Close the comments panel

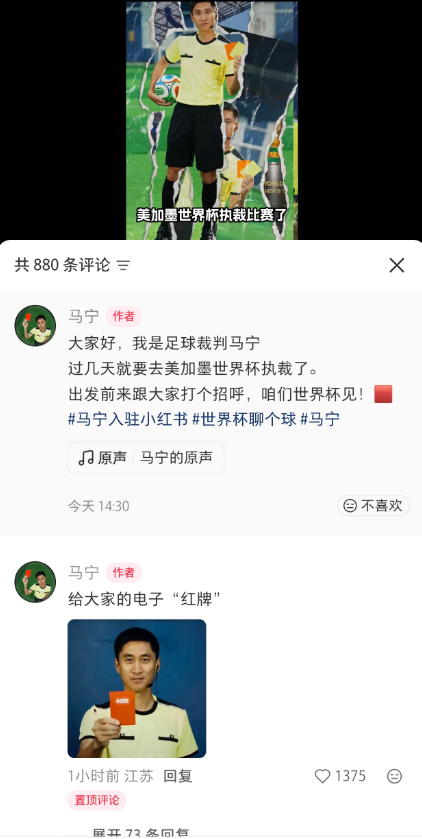396,265
